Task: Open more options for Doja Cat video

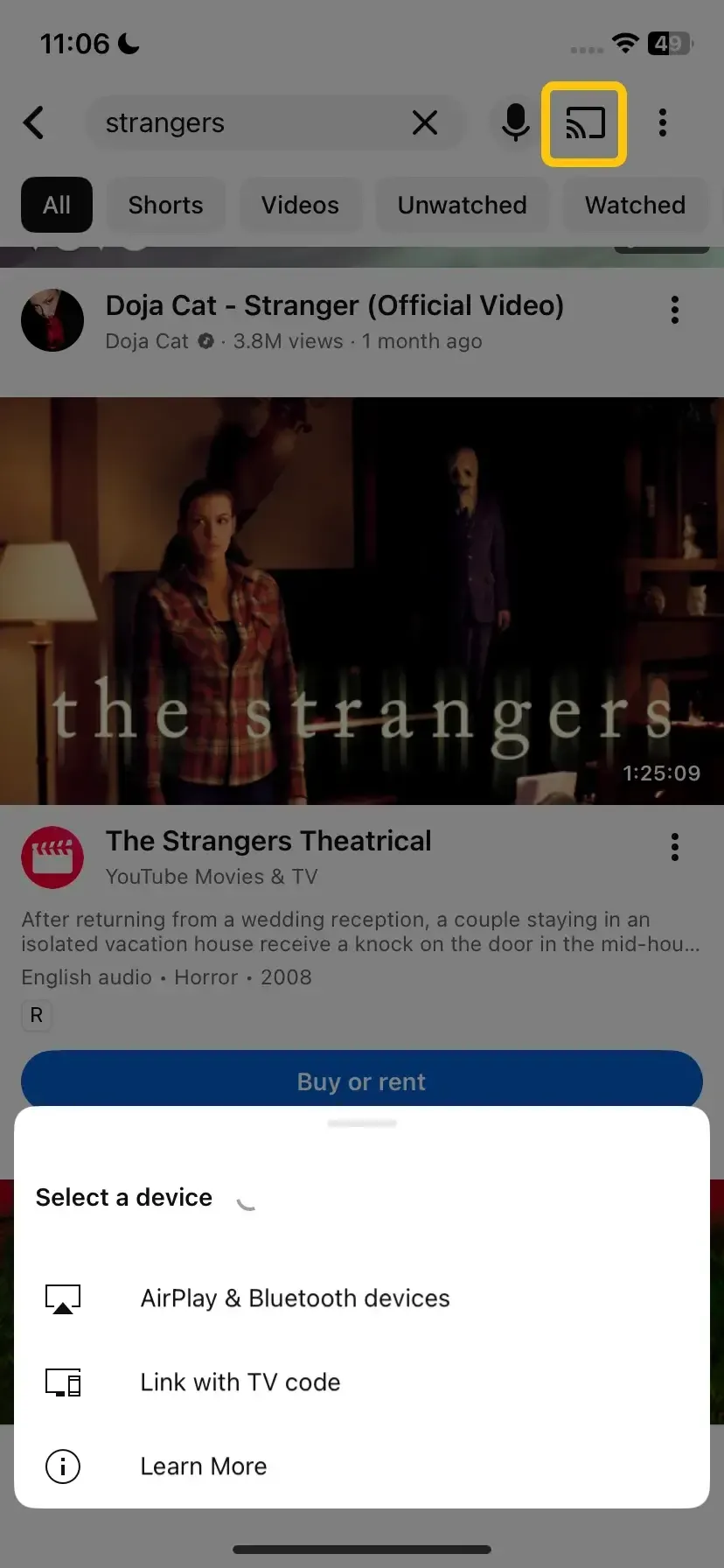Action: pyautogui.click(x=675, y=310)
